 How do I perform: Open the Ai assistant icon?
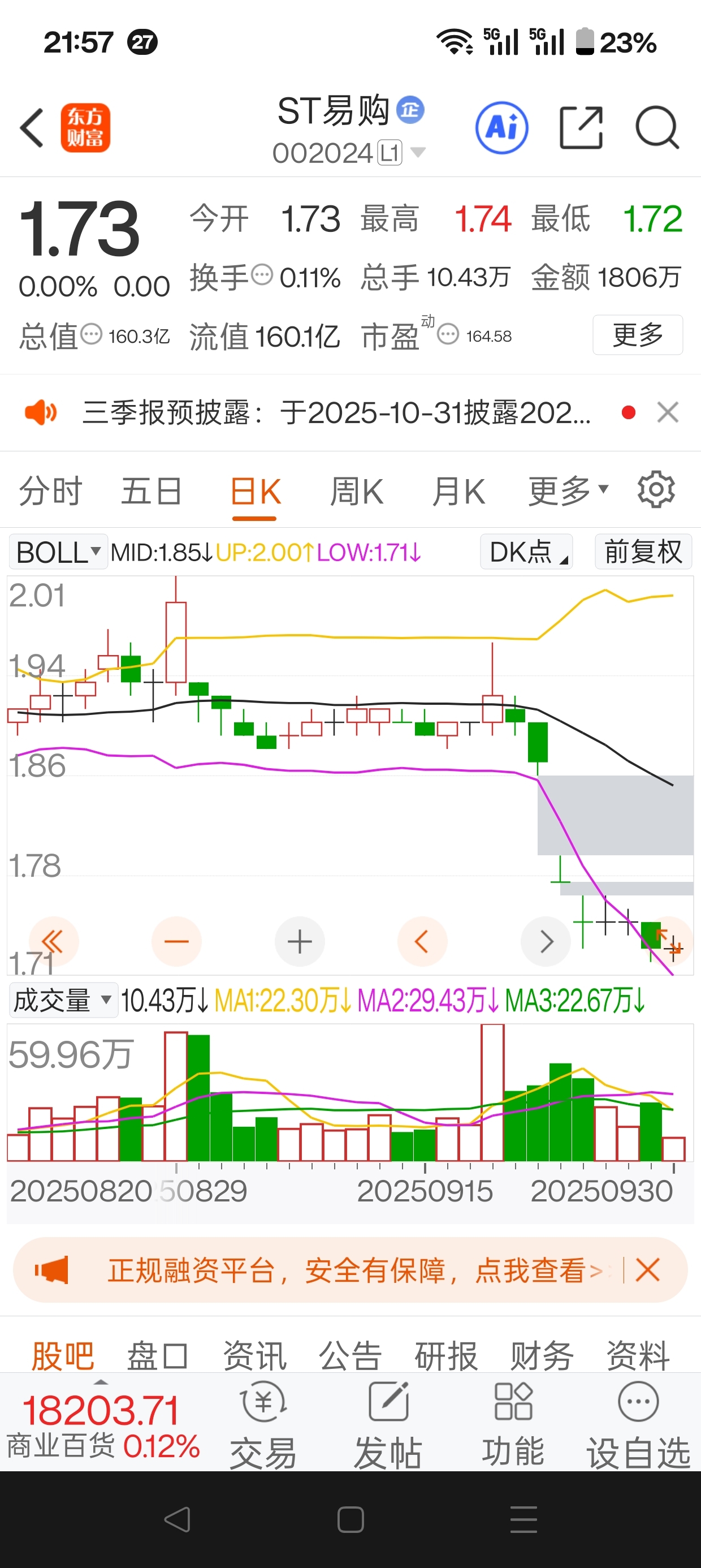pos(502,128)
